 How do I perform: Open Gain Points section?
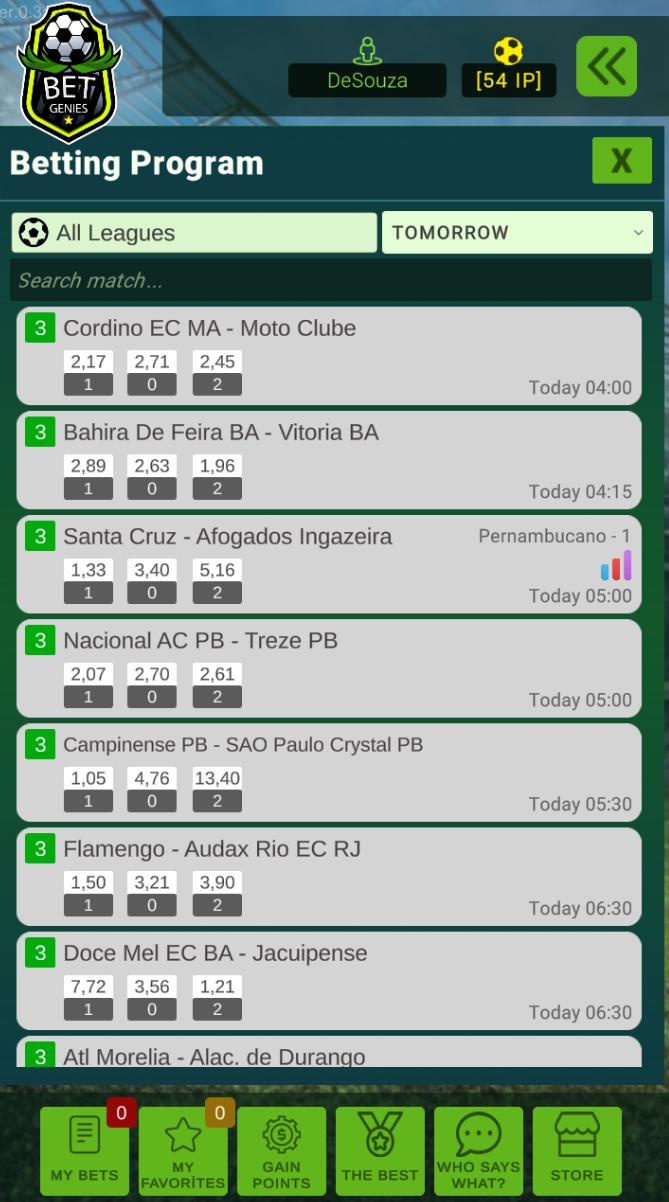tap(281, 1150)
